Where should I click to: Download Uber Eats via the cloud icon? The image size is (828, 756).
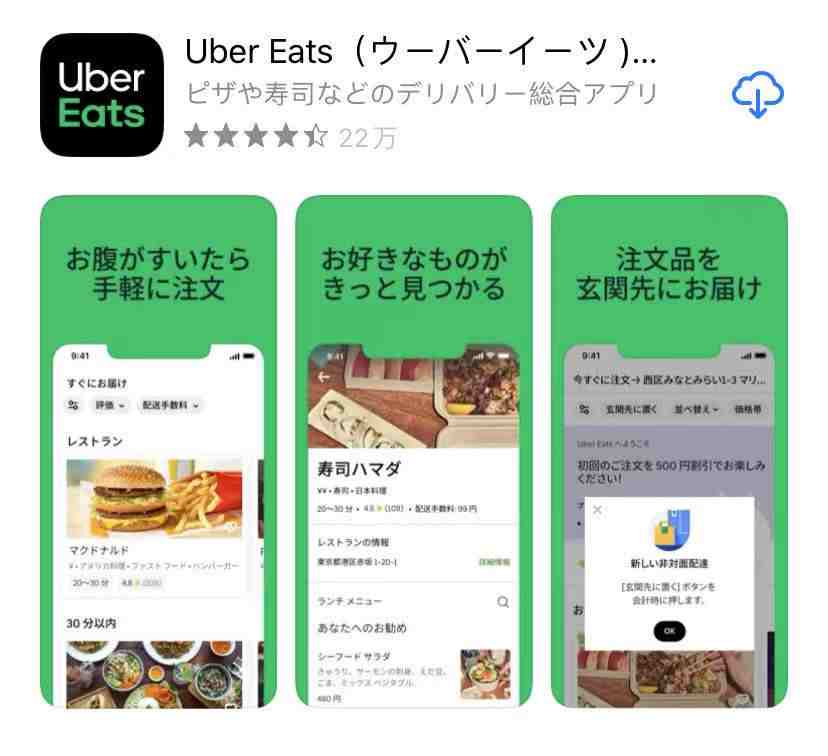point(757,97)
